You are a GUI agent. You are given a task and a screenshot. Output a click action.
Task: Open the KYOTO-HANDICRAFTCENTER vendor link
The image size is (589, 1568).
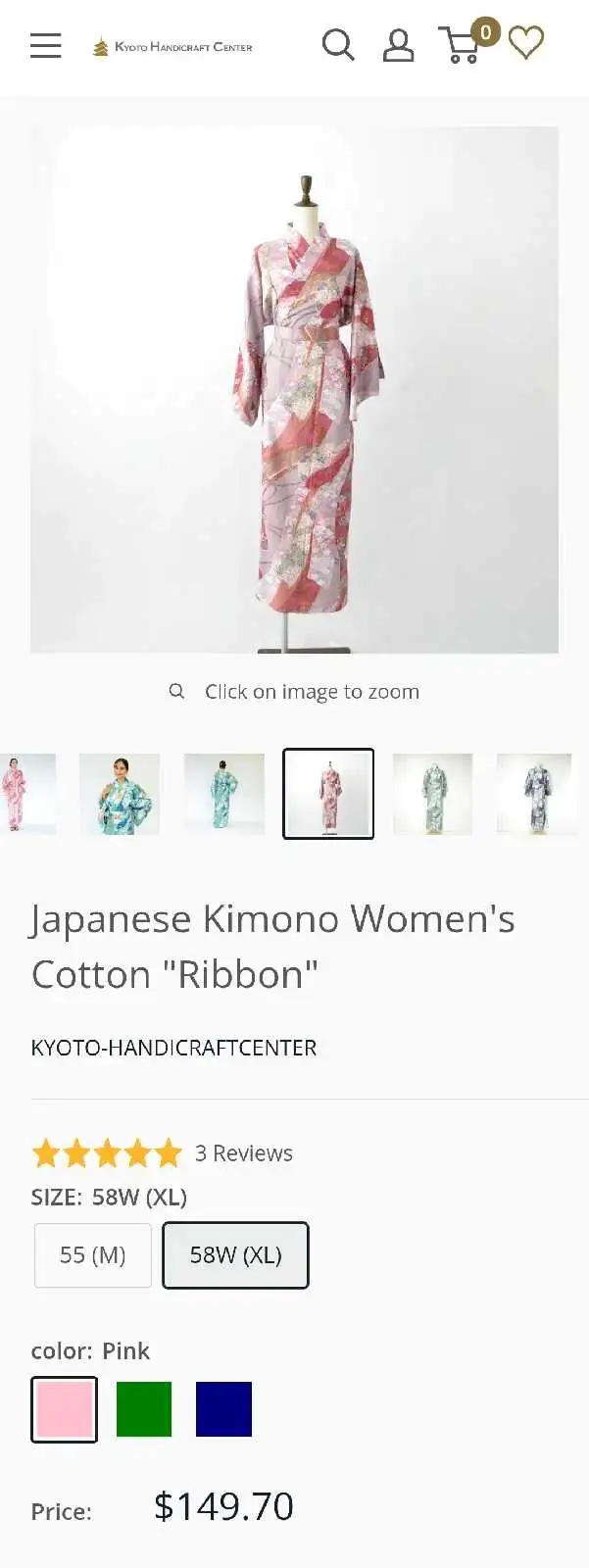pos(173,1048)
